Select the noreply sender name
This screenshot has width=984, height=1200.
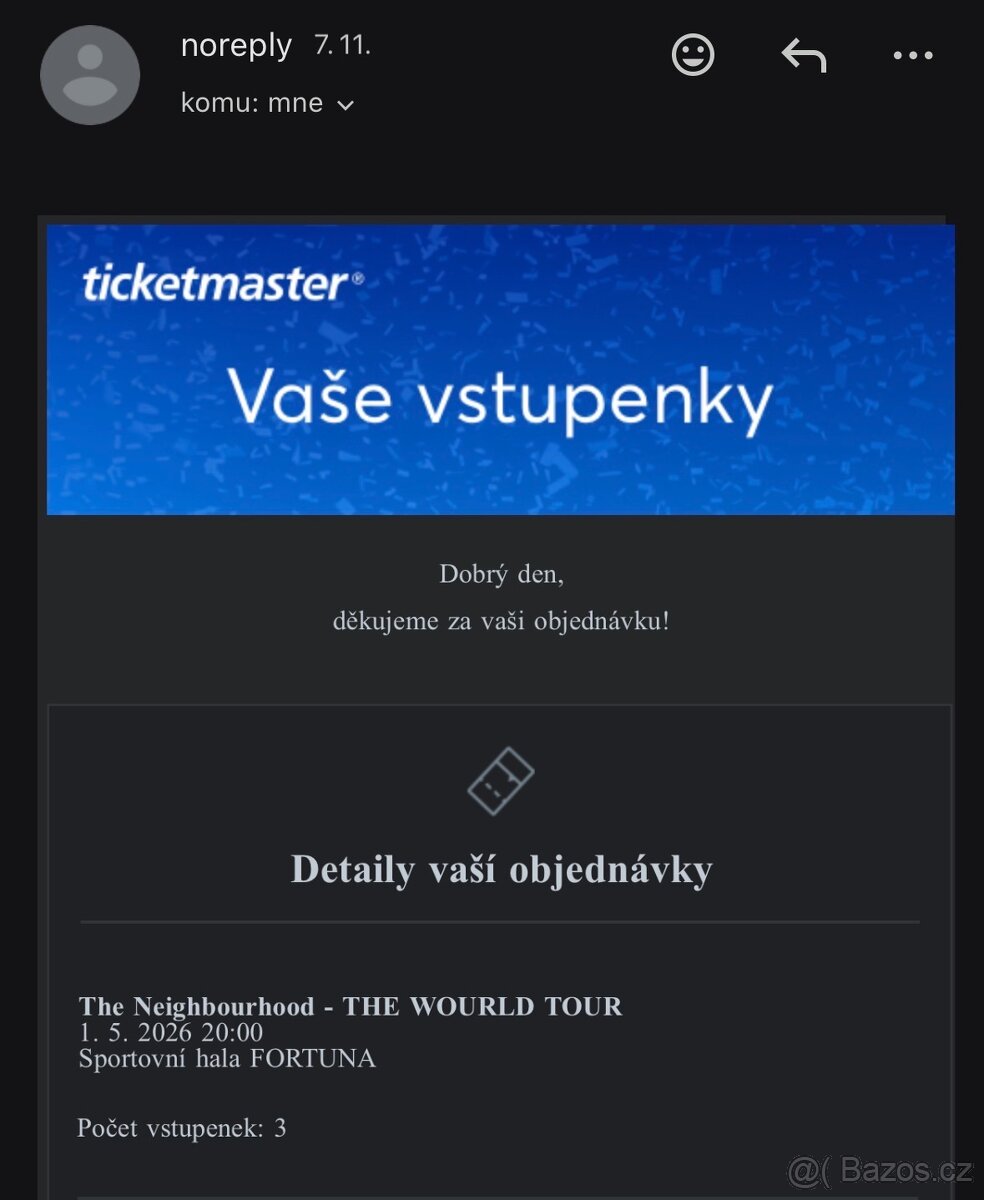[x=236, y=45]
